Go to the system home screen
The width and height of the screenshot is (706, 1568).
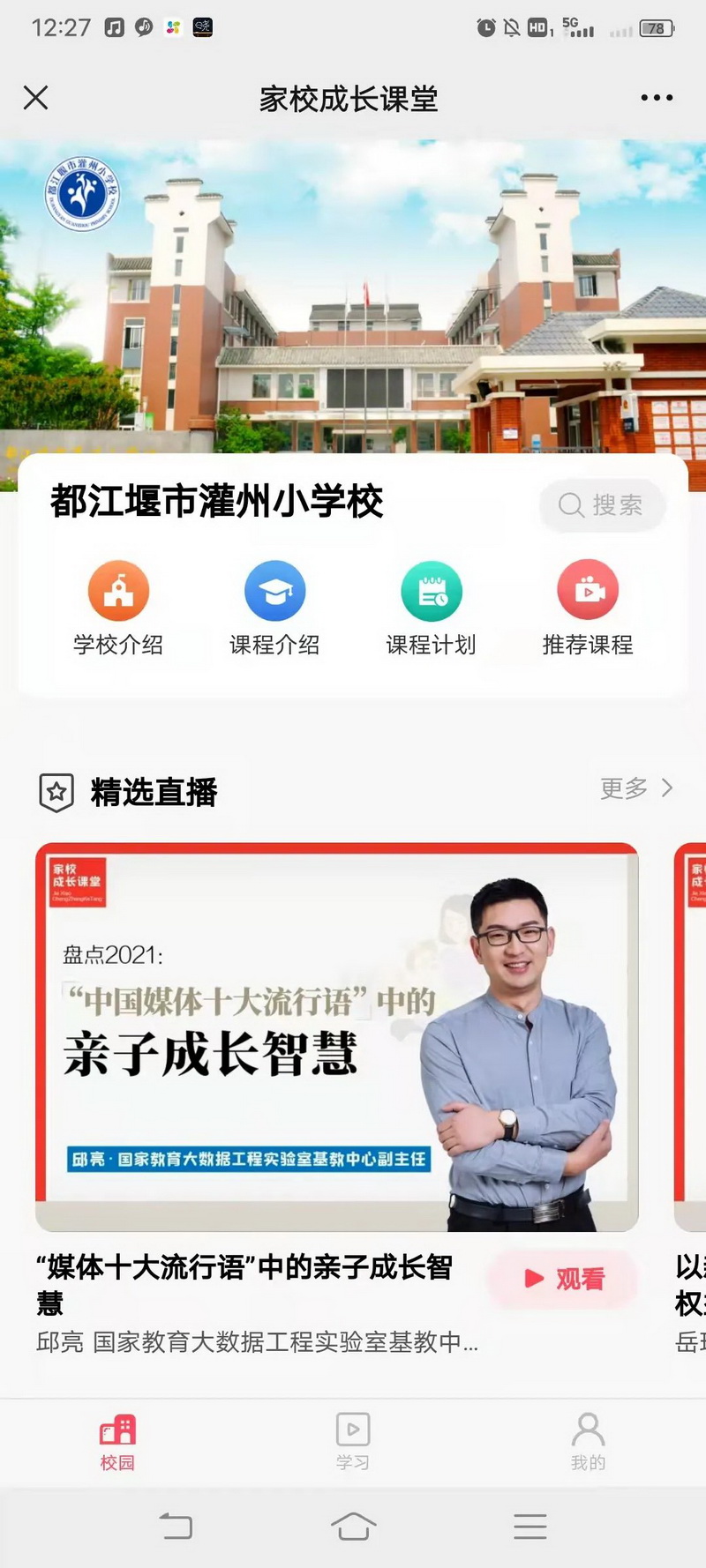[x=353, y=1526]
